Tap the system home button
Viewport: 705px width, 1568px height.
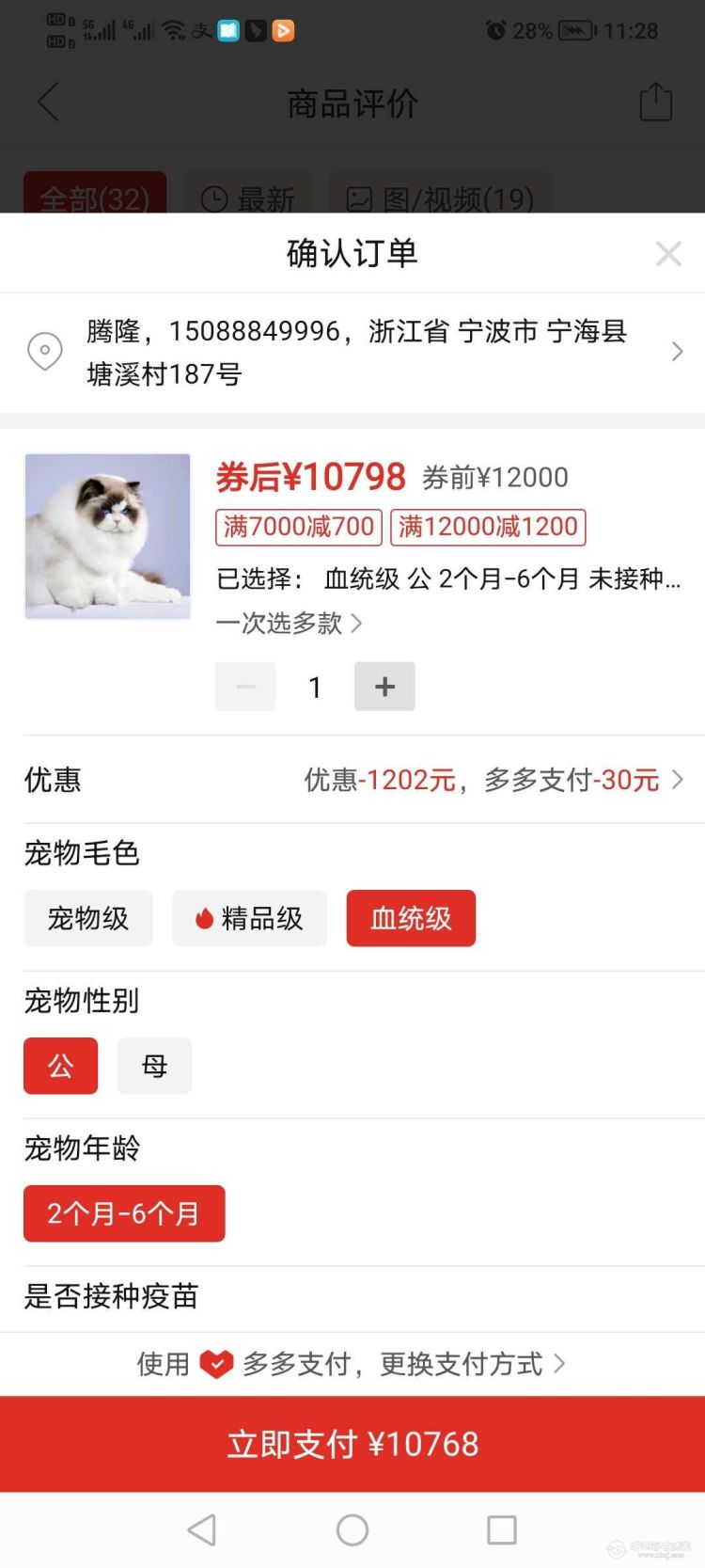(x=352, y=1529)
